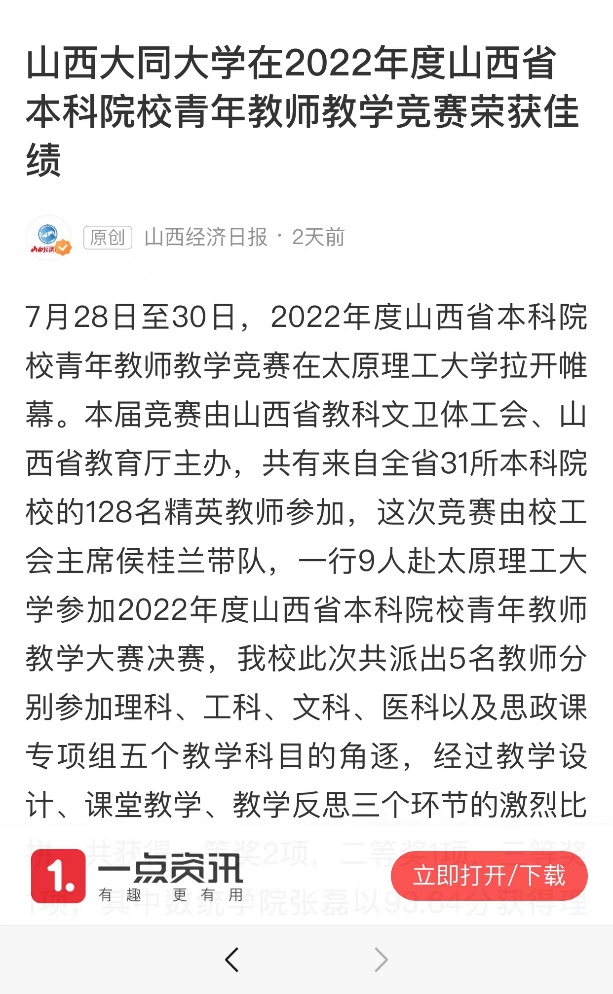This screenshot has height=994, width=613.
Task: Tap the 一点资讯 app banner logo
Action: click(x=58, y=876)
